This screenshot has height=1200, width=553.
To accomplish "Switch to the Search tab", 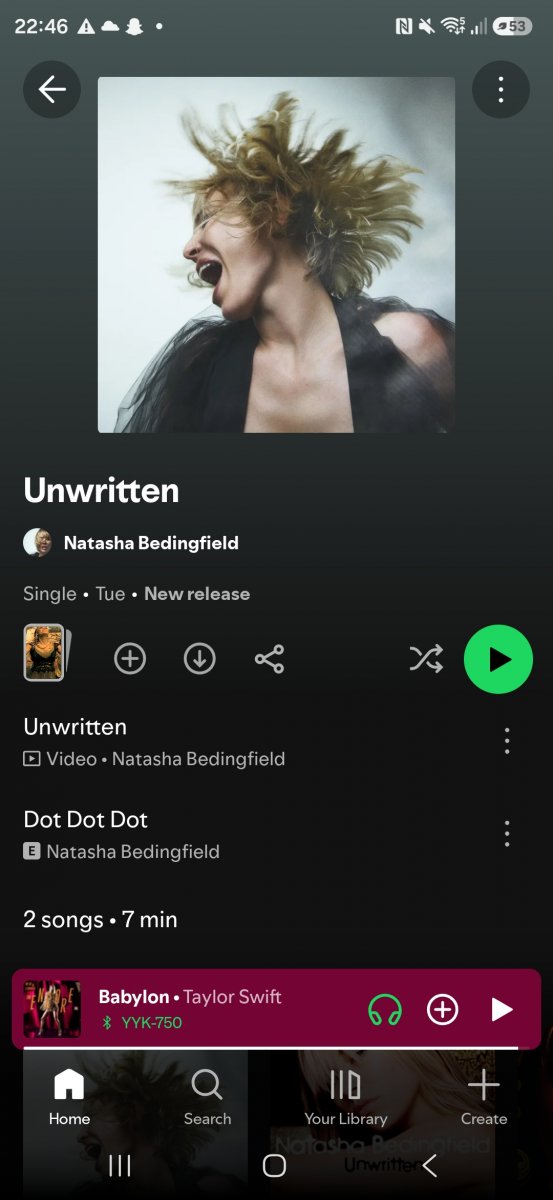I will coord(207,1097).
